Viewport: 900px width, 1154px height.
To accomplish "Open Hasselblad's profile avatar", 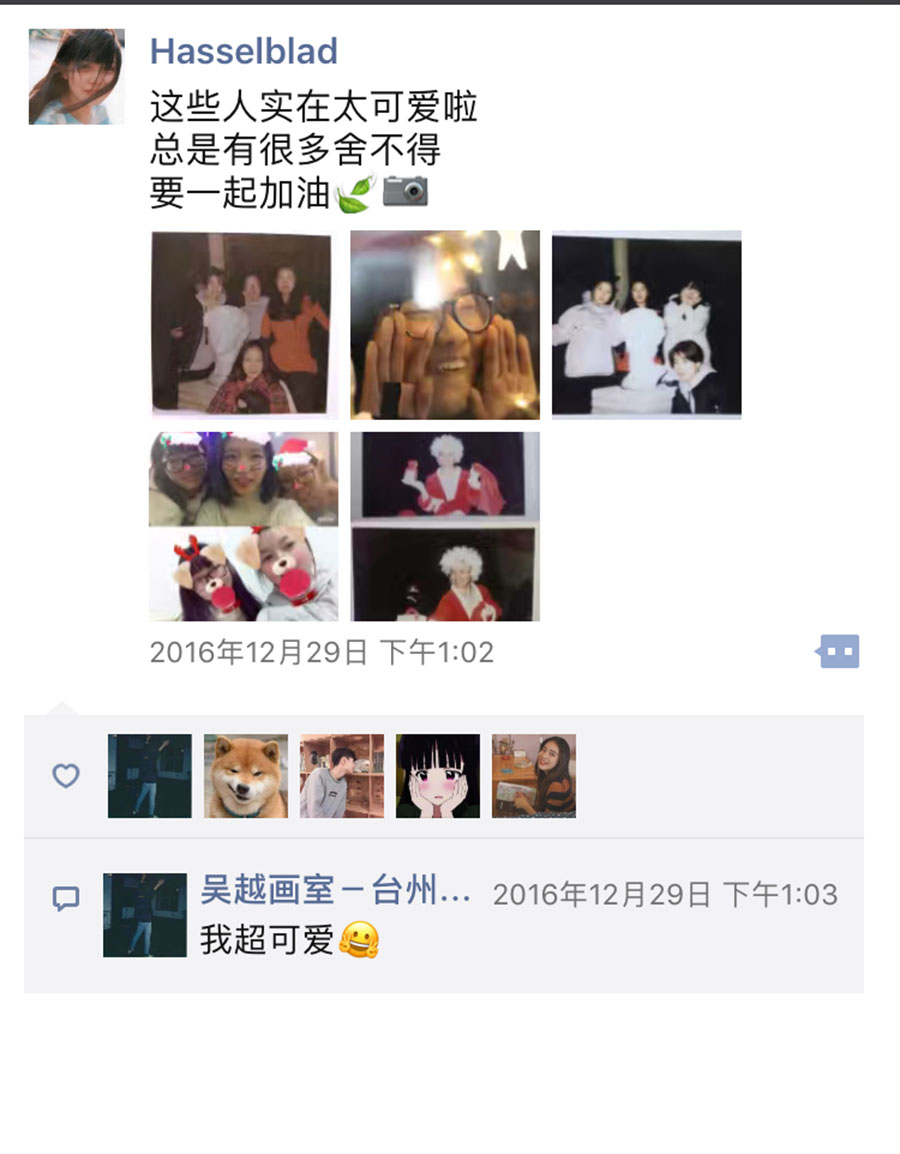I will coord(77,77).
